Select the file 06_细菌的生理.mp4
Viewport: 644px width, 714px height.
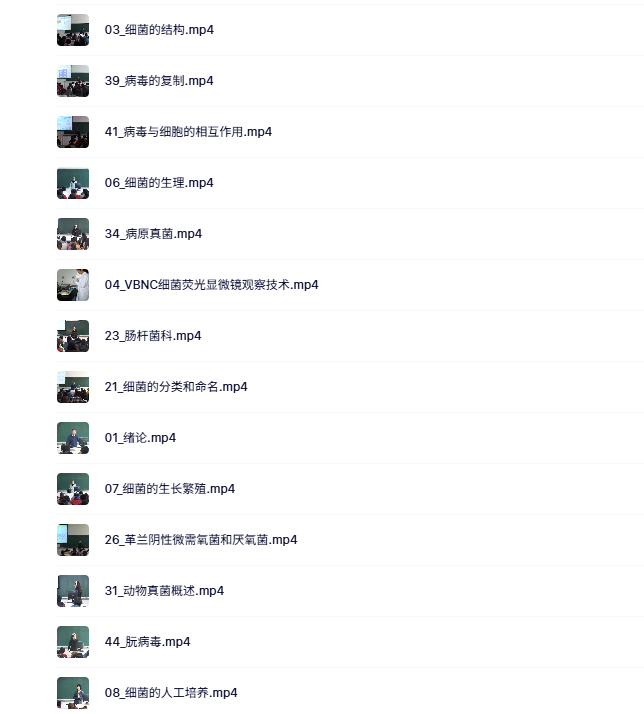point(159,183)
